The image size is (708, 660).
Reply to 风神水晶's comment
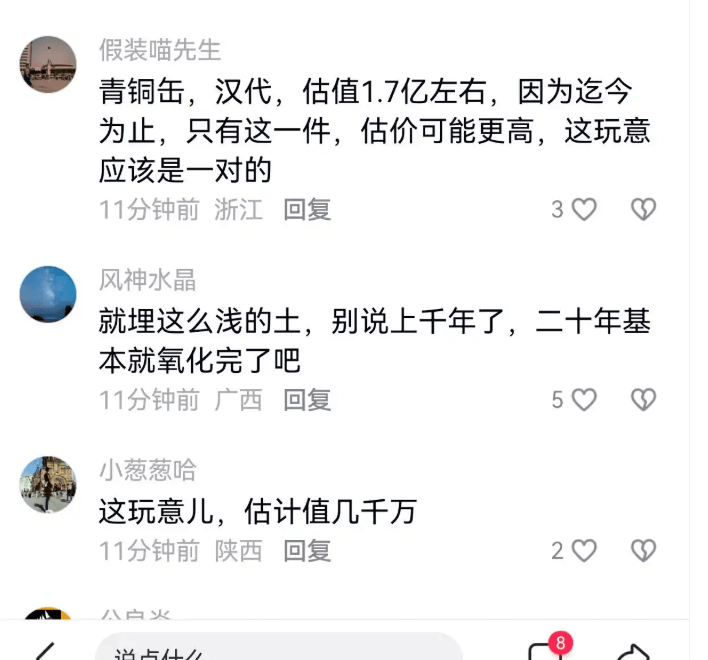tap(306, 400)
